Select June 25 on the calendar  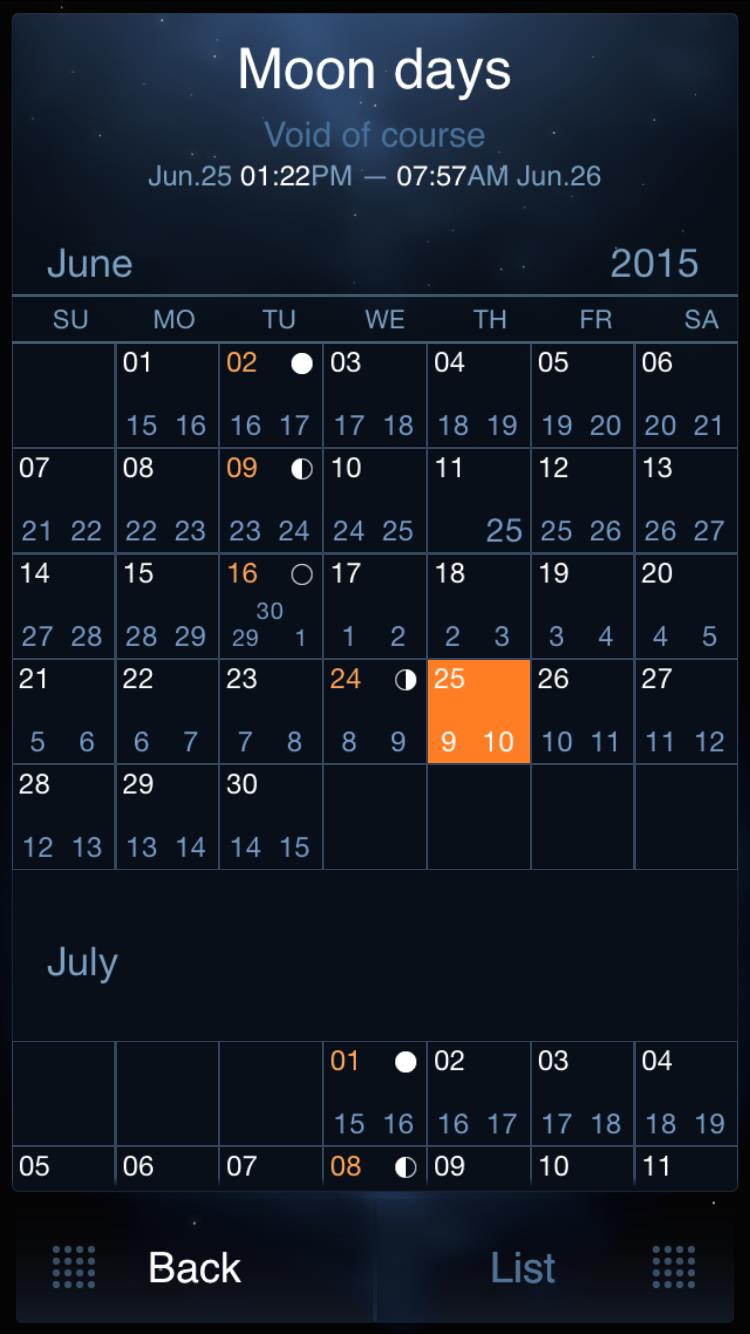click(x=479, y=711)
